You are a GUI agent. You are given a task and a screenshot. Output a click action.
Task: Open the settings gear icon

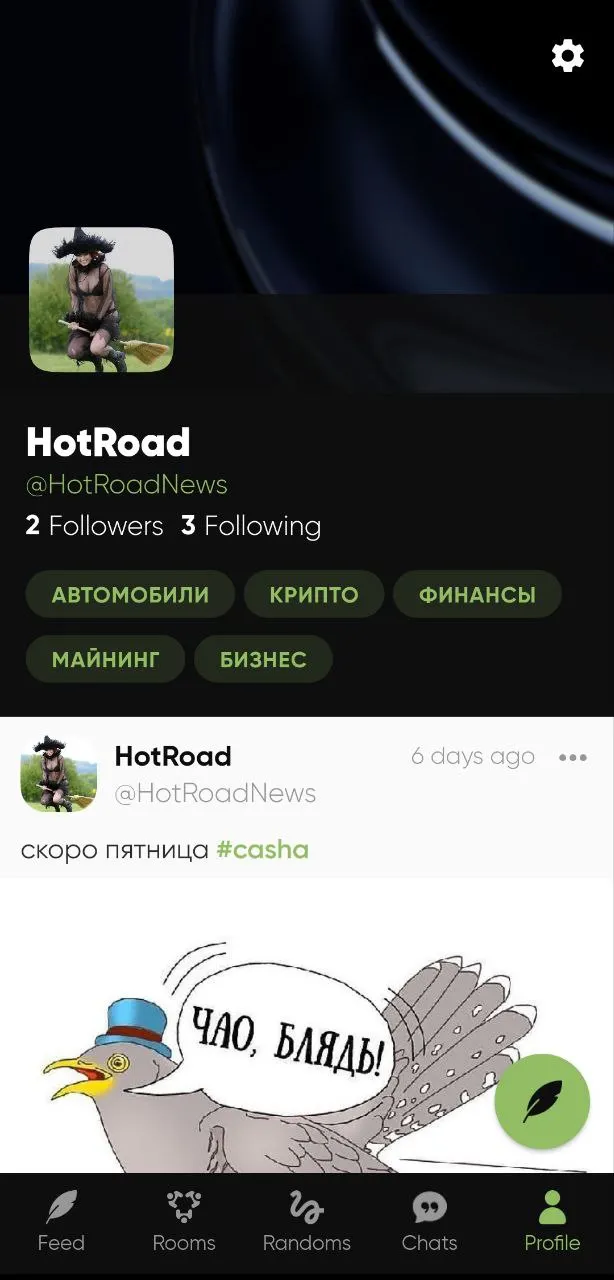pyautogui.click(x=567, y=56)
